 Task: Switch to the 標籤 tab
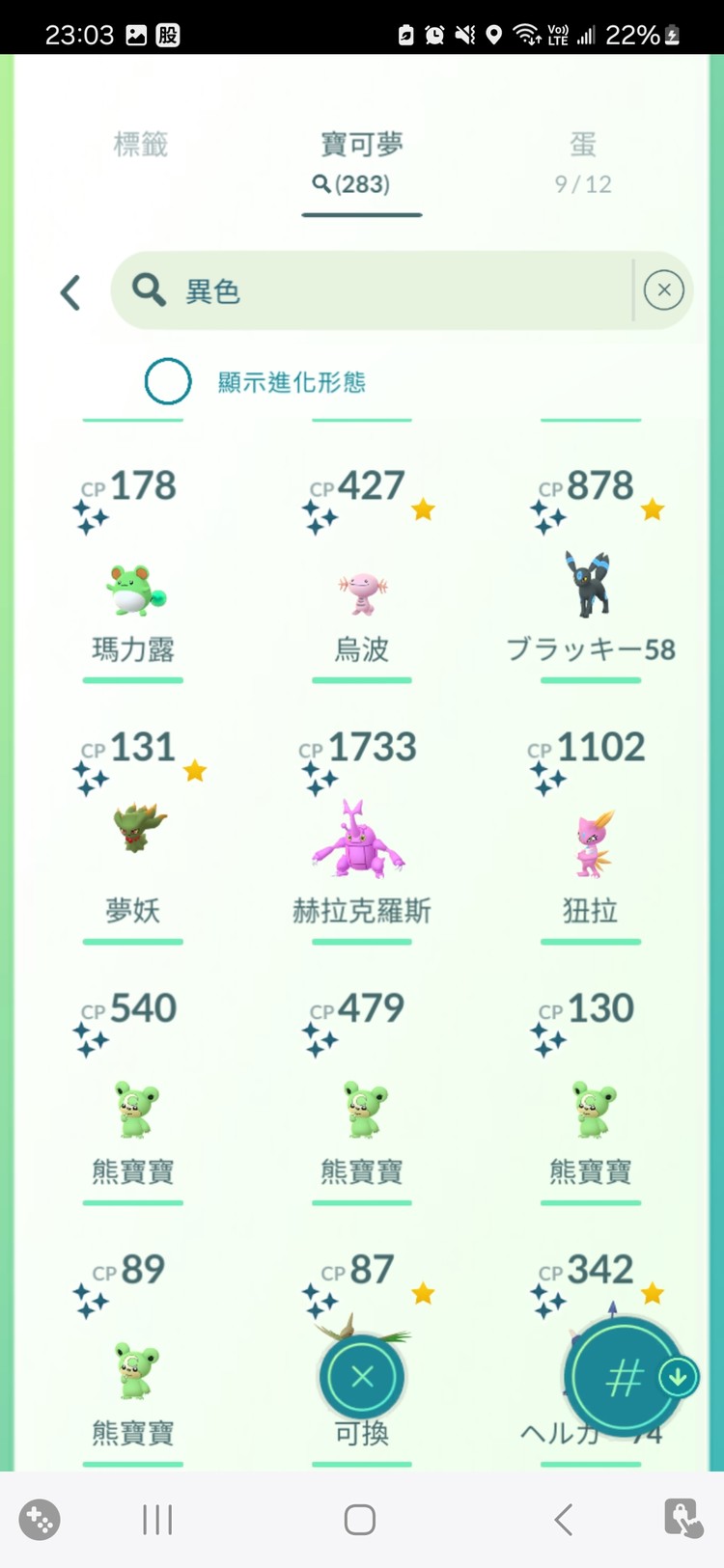point(141,145)
